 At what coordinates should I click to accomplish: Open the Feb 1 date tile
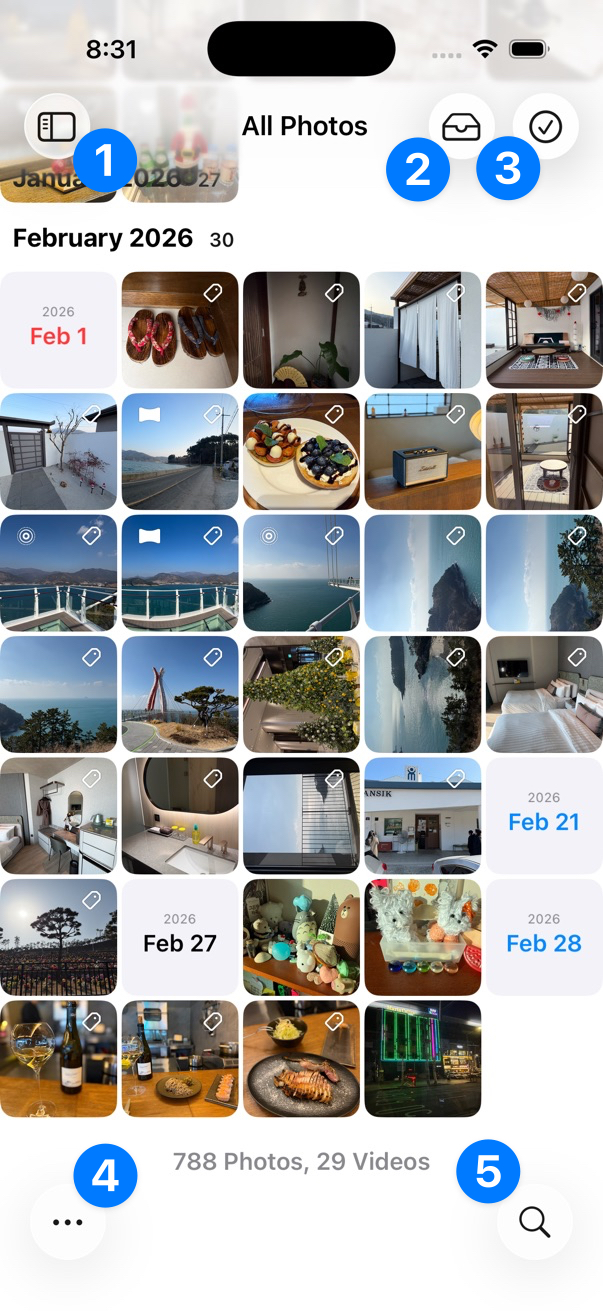[59, 330]
